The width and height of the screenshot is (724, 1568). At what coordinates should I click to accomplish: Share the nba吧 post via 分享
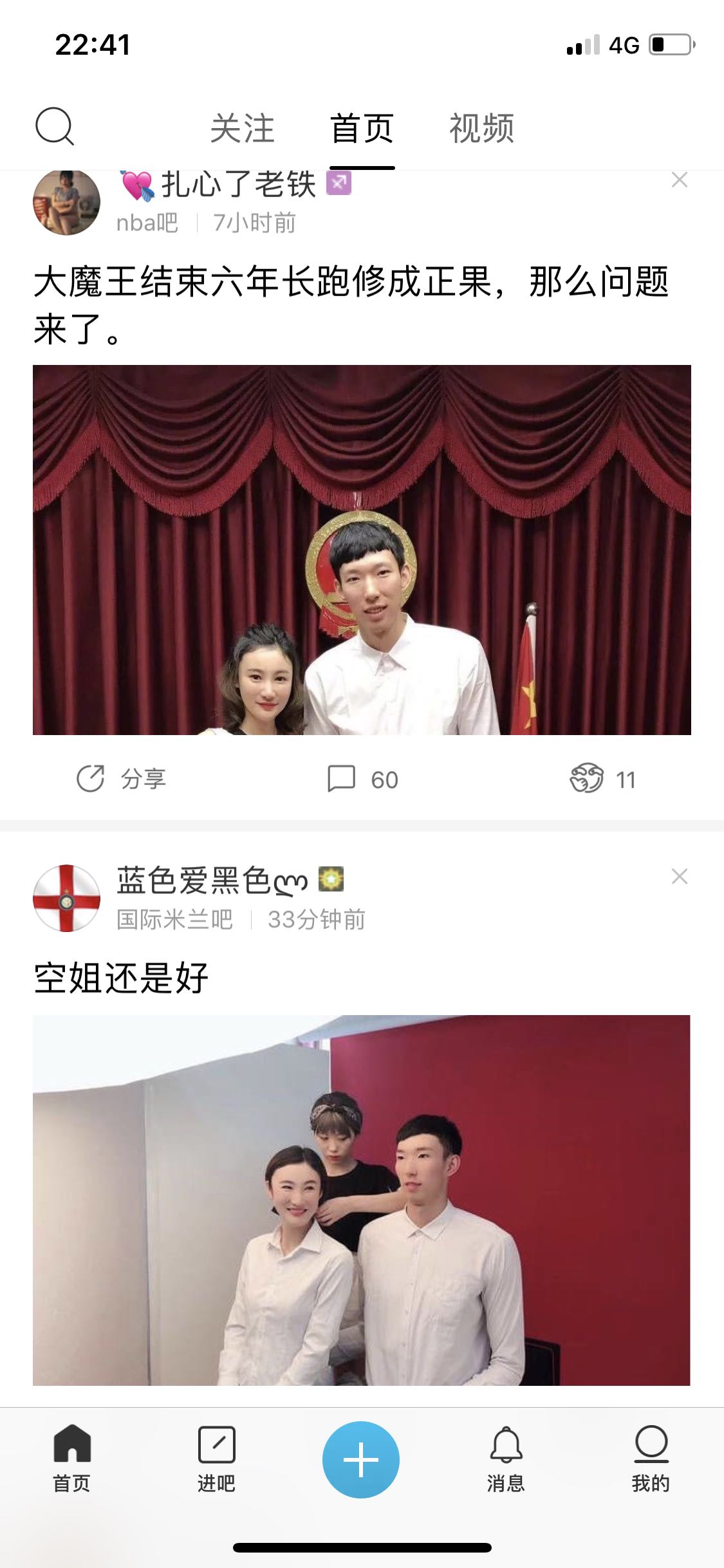[x=122, y=779]
